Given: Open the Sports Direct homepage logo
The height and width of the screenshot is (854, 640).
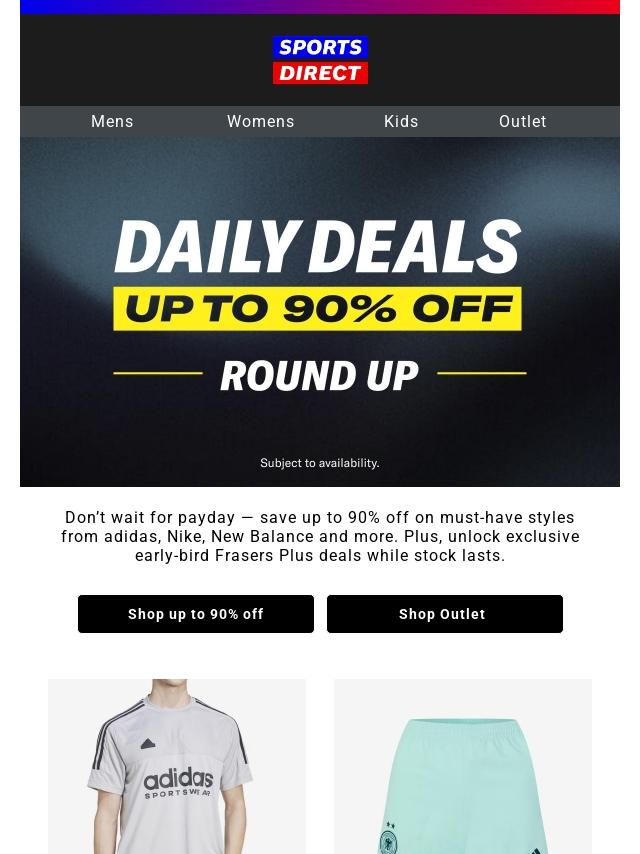Looking at the screenshot, I should (x=320, y=60).
